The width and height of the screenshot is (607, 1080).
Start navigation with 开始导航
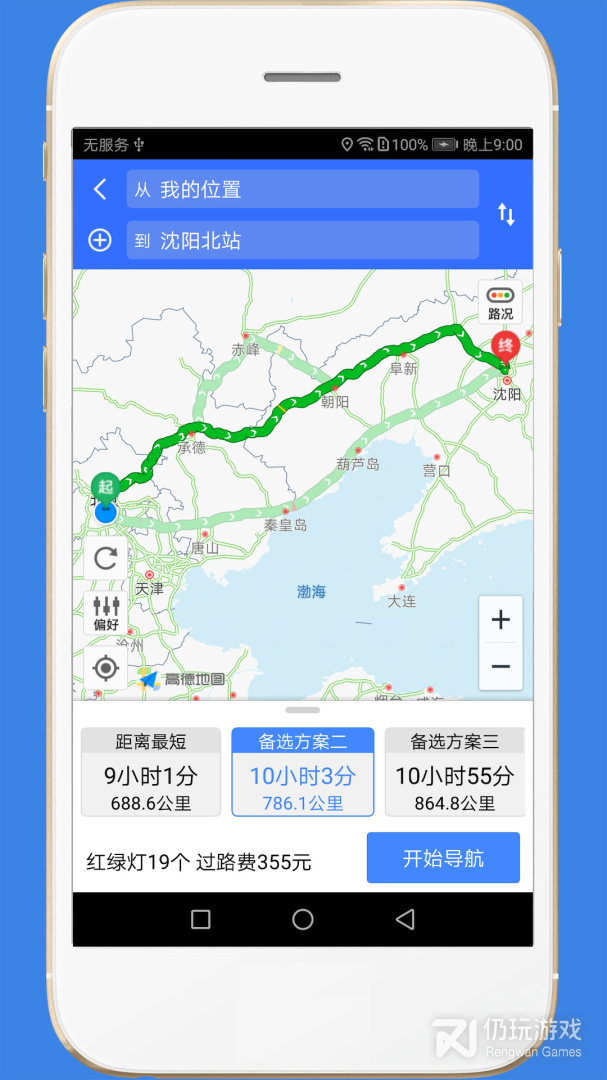point(443,858)
